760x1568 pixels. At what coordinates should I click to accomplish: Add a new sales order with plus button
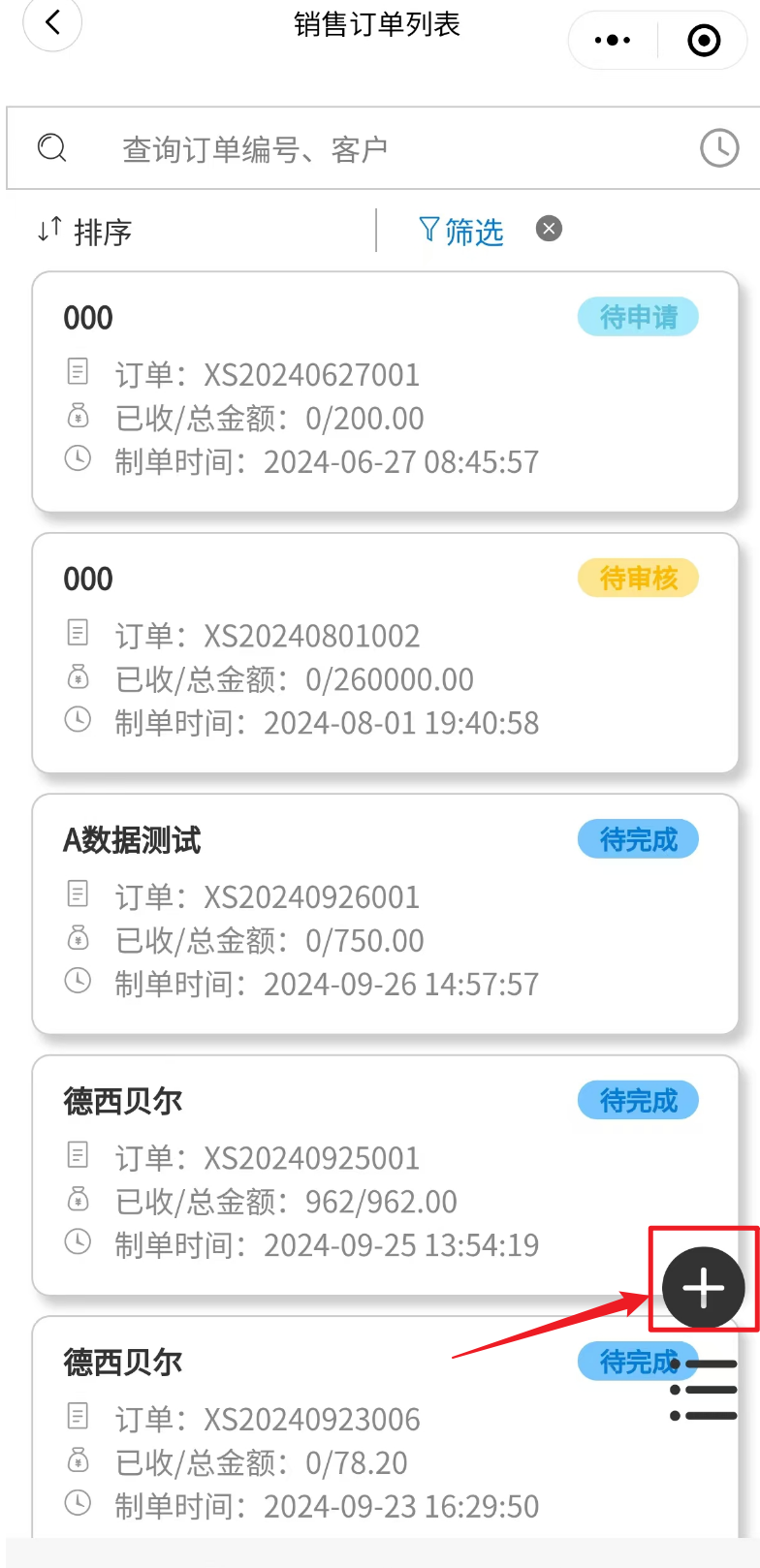704,1288
